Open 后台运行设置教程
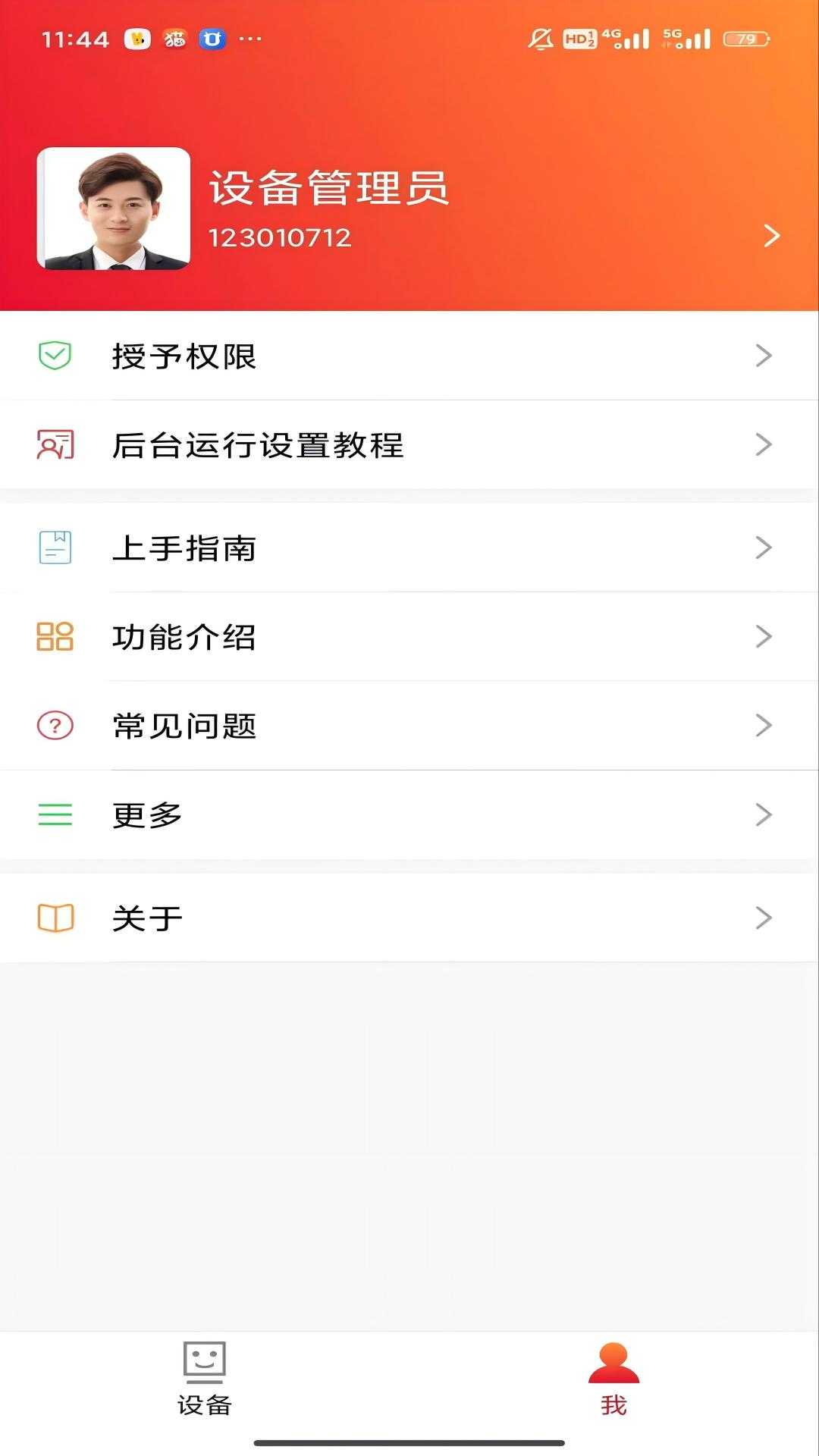Screen dimensions: 819x1456 (409, 444)
